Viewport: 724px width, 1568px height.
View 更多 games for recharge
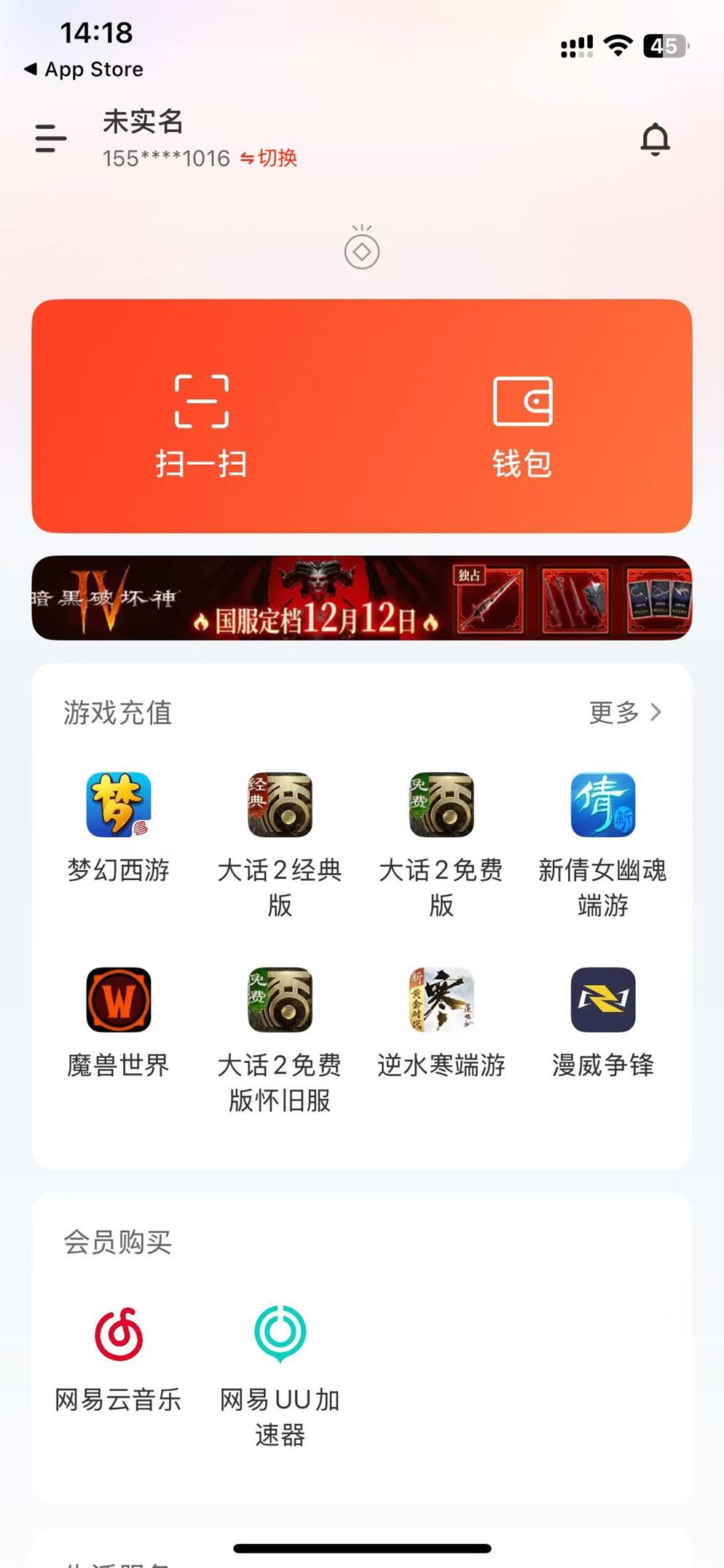click(625, 712)
